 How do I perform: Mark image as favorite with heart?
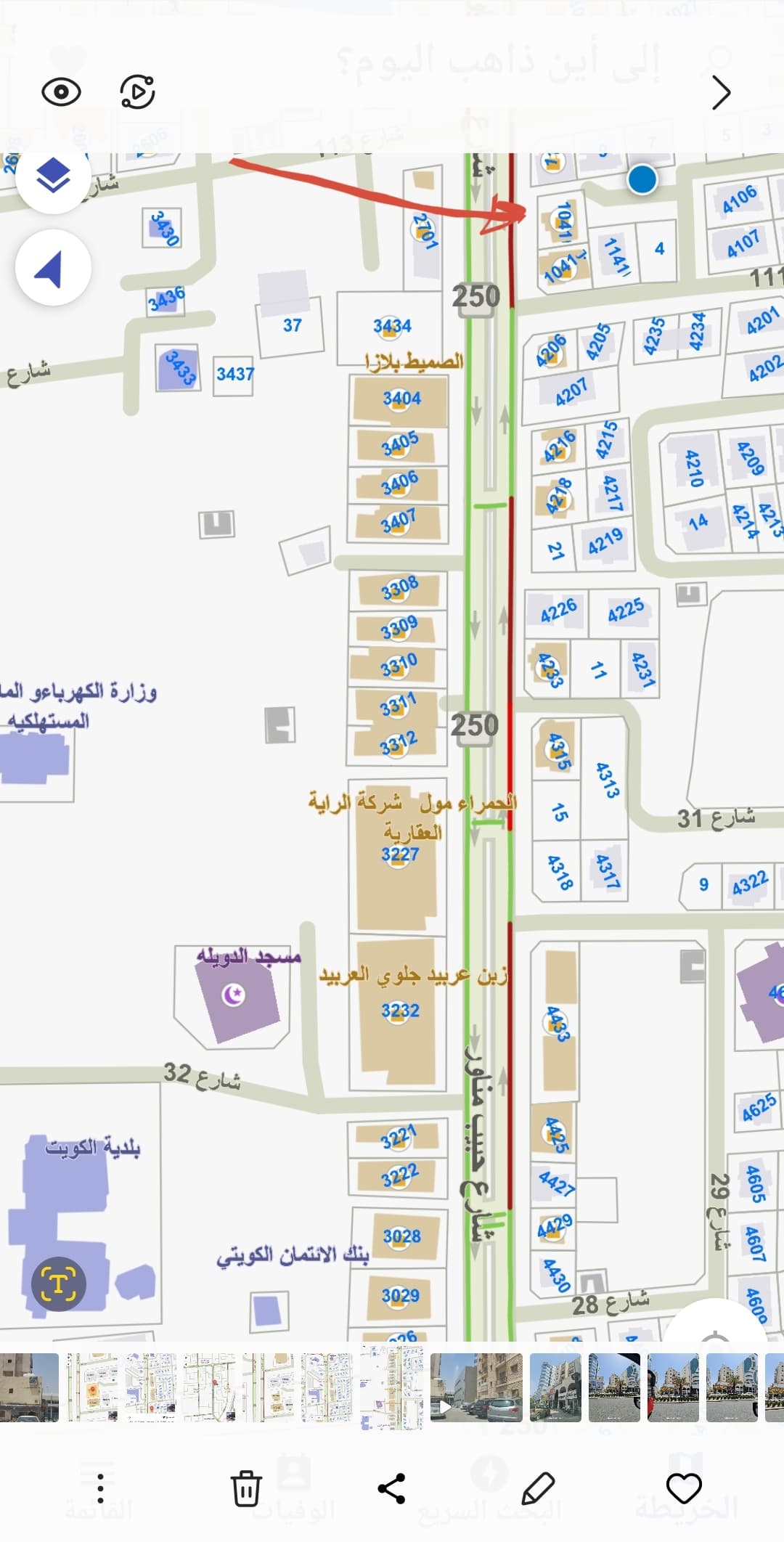pyautogui.click(x=684, y=1489)
